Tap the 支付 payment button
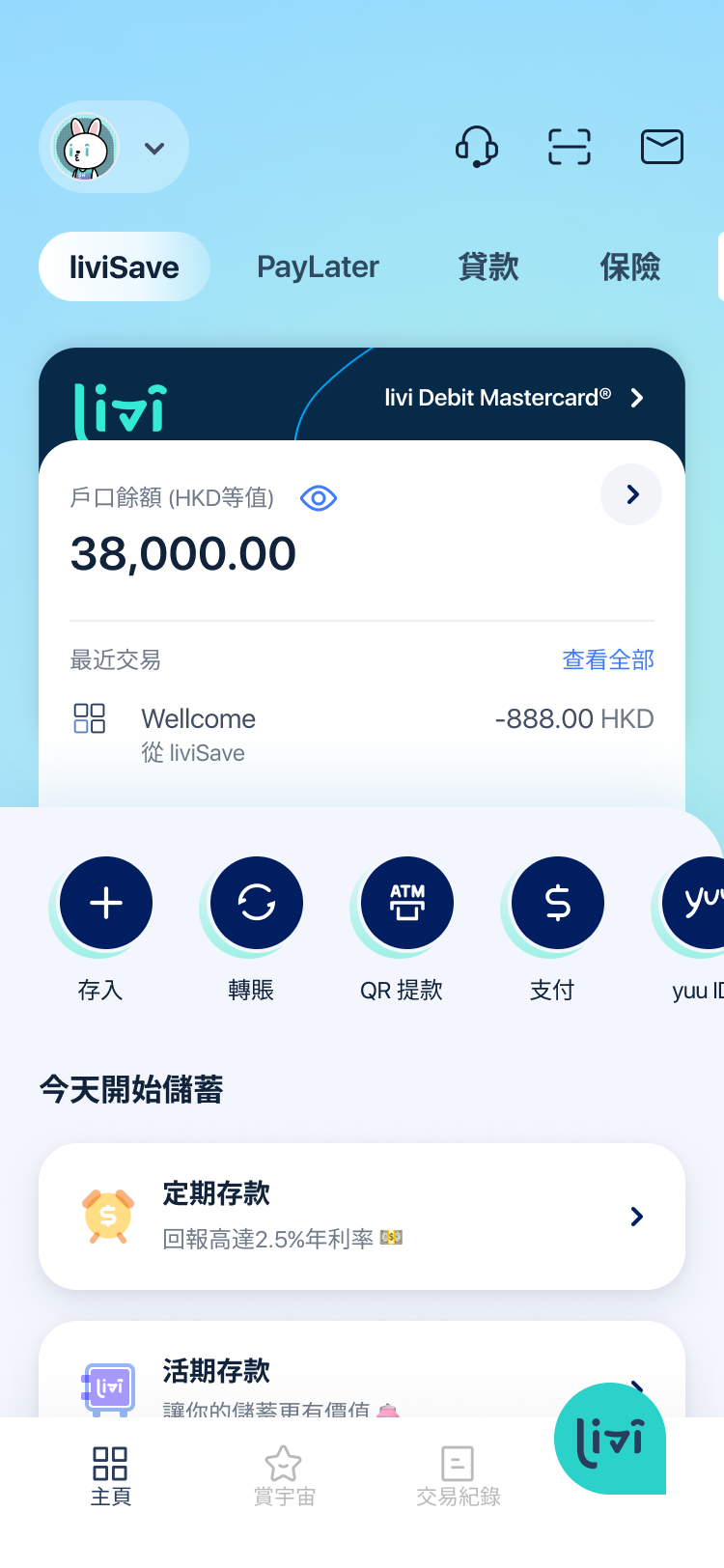Image resolution: width=724 pixels, height=1568 pixels. point(557,905)
